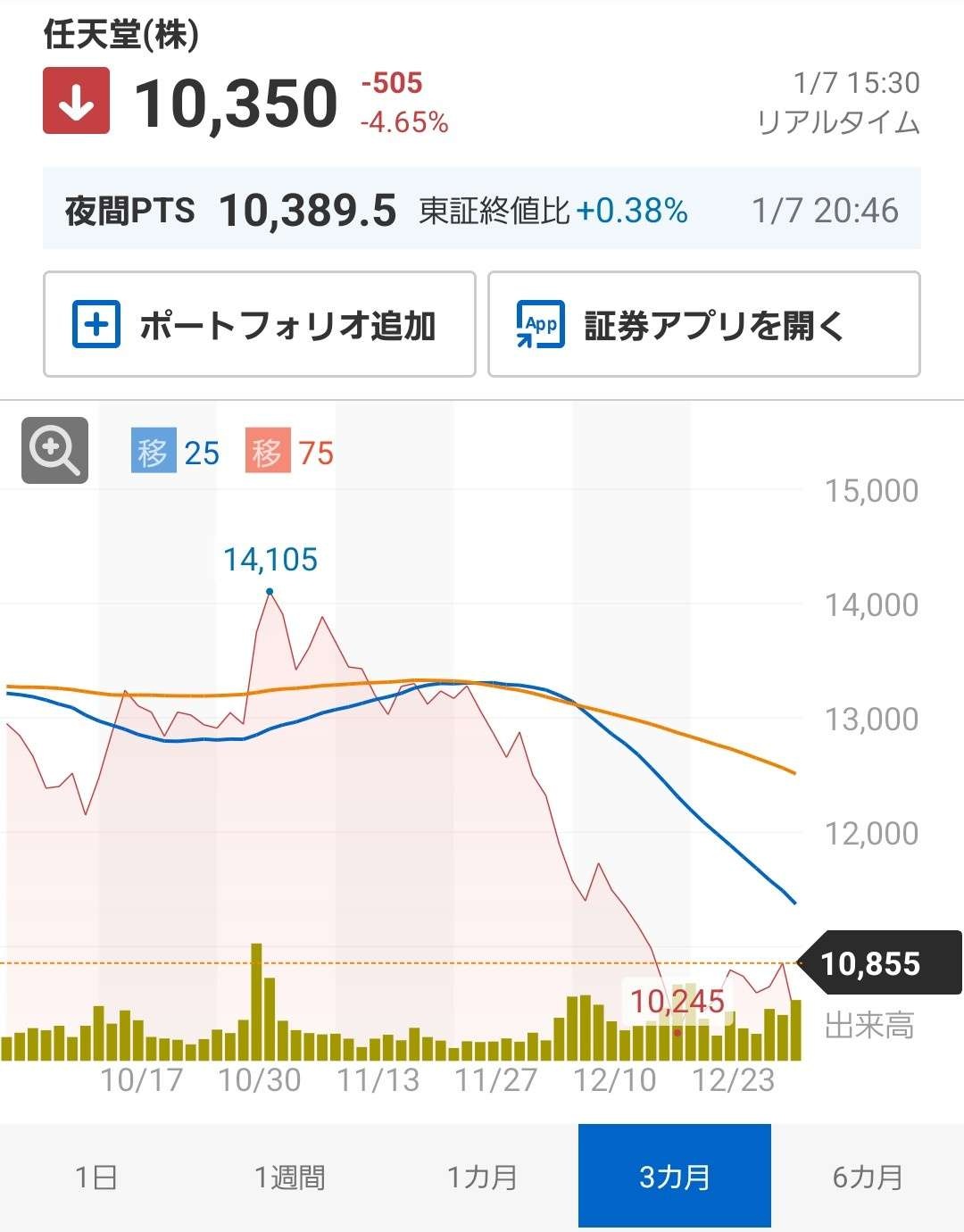Tap ポートフォリオ追加 button
This screenshot has height=1232, width=964.
point(259,325)
